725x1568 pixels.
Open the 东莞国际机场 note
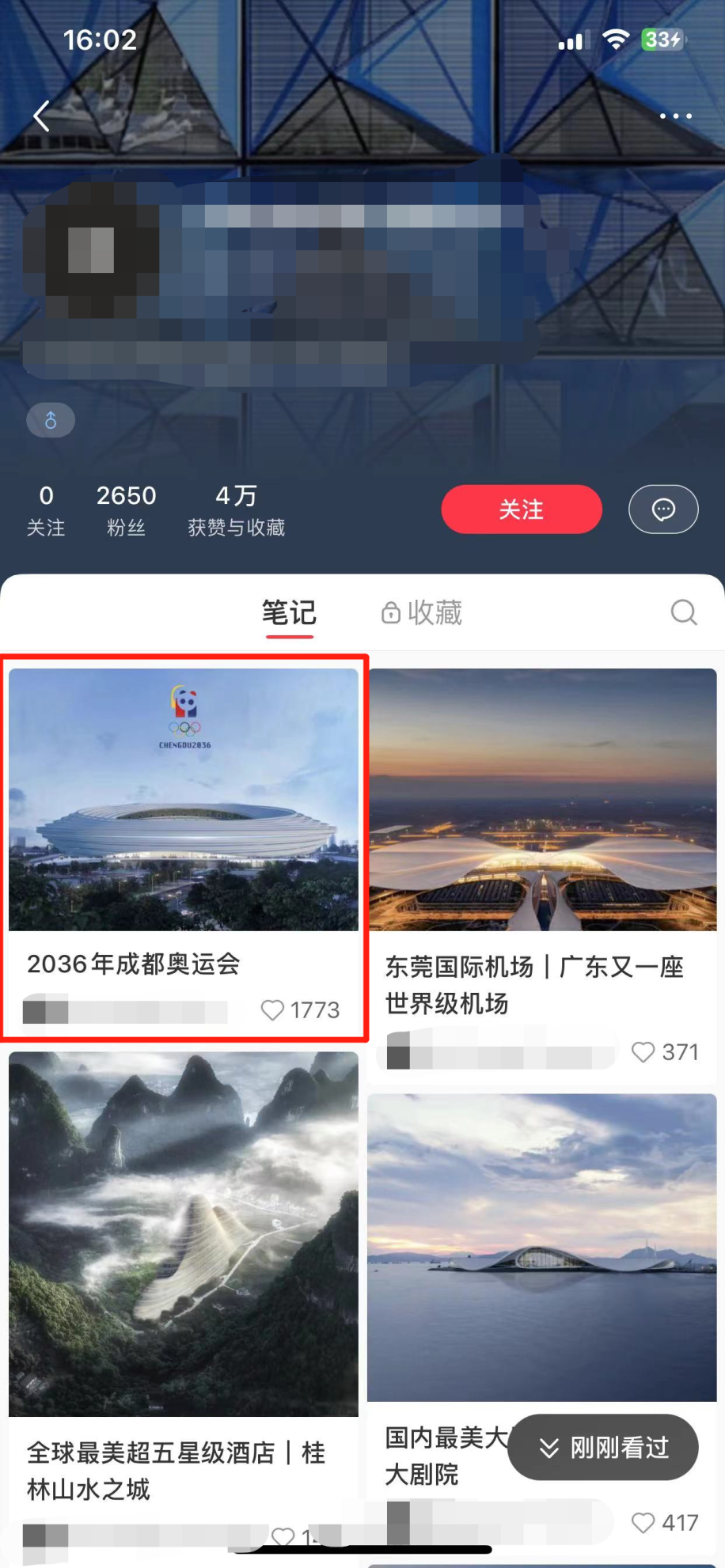point(542,801)
